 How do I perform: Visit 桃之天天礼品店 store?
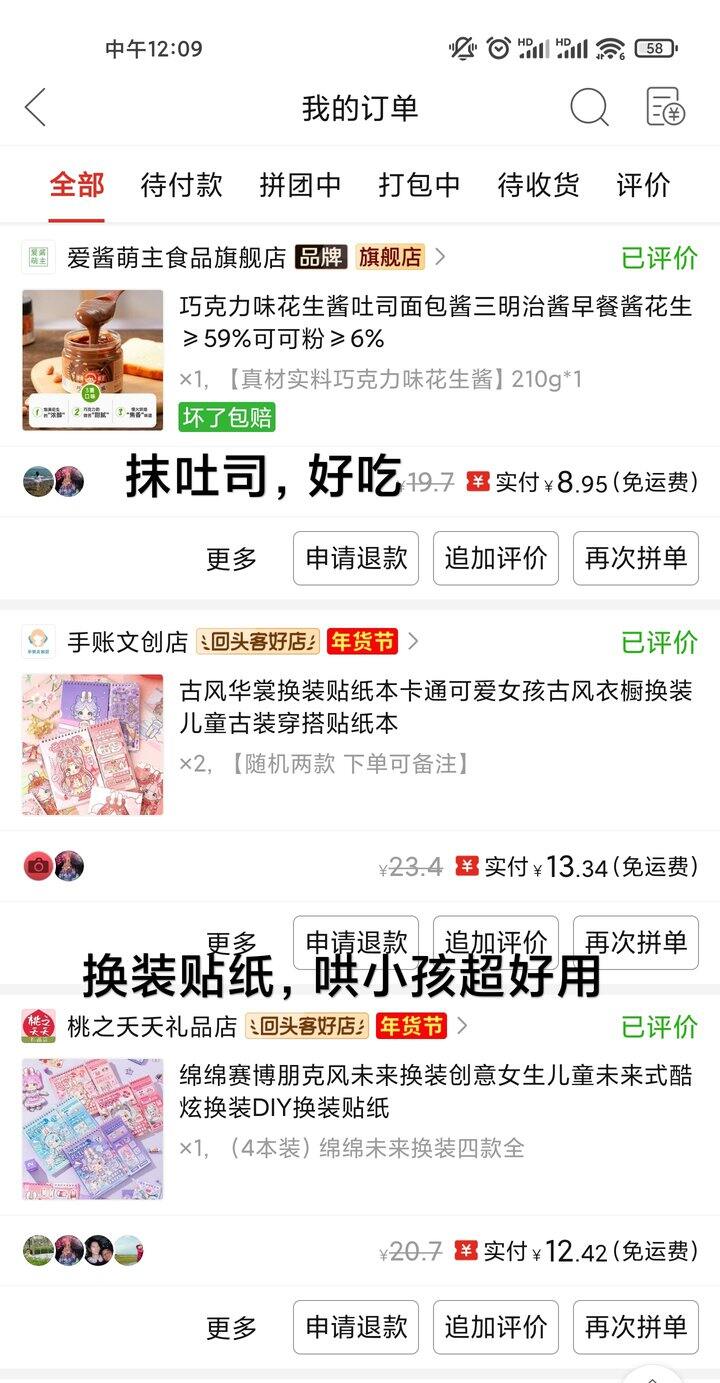click(x=152, y=1026)
